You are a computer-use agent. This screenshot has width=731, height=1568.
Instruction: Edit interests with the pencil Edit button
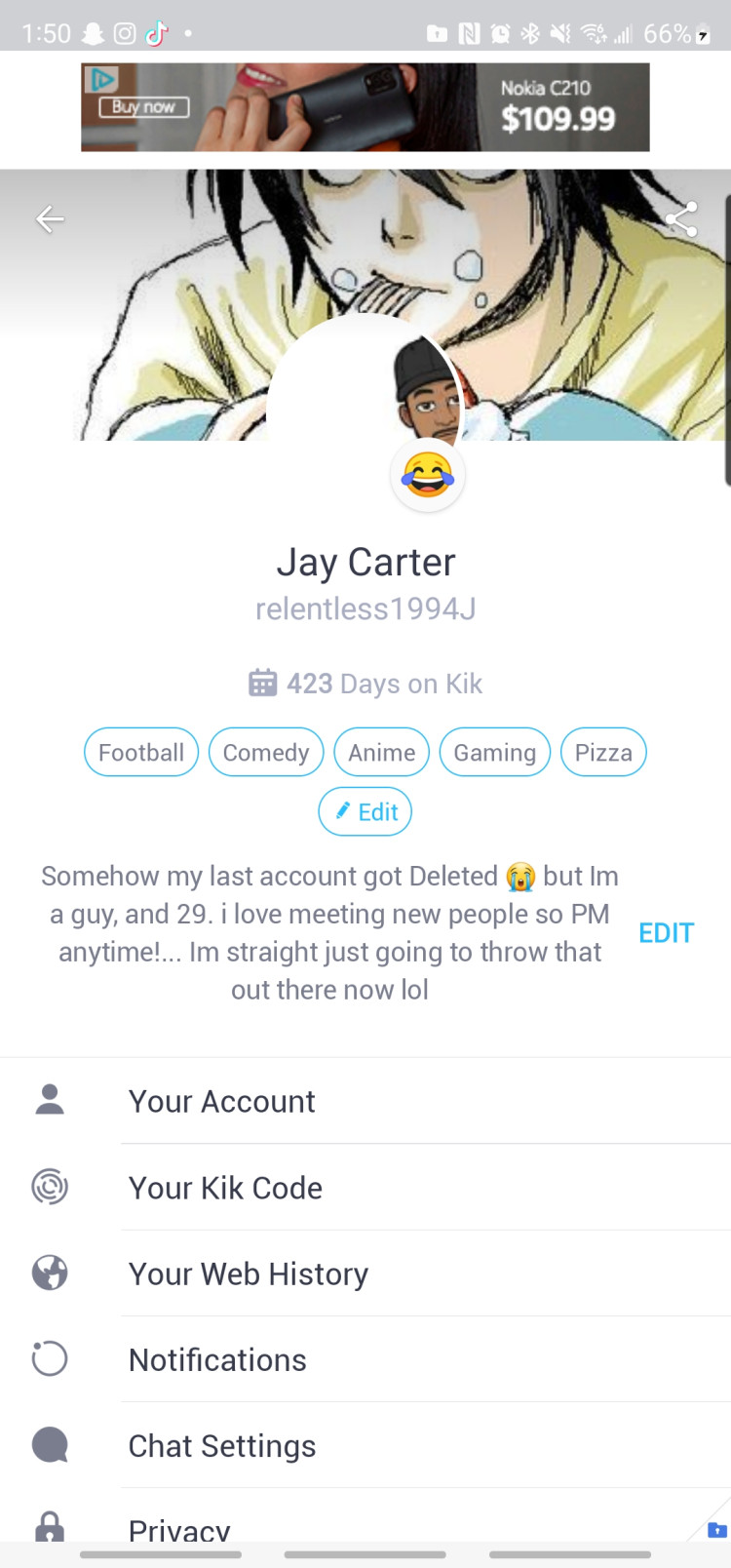(x=365, y=812)
